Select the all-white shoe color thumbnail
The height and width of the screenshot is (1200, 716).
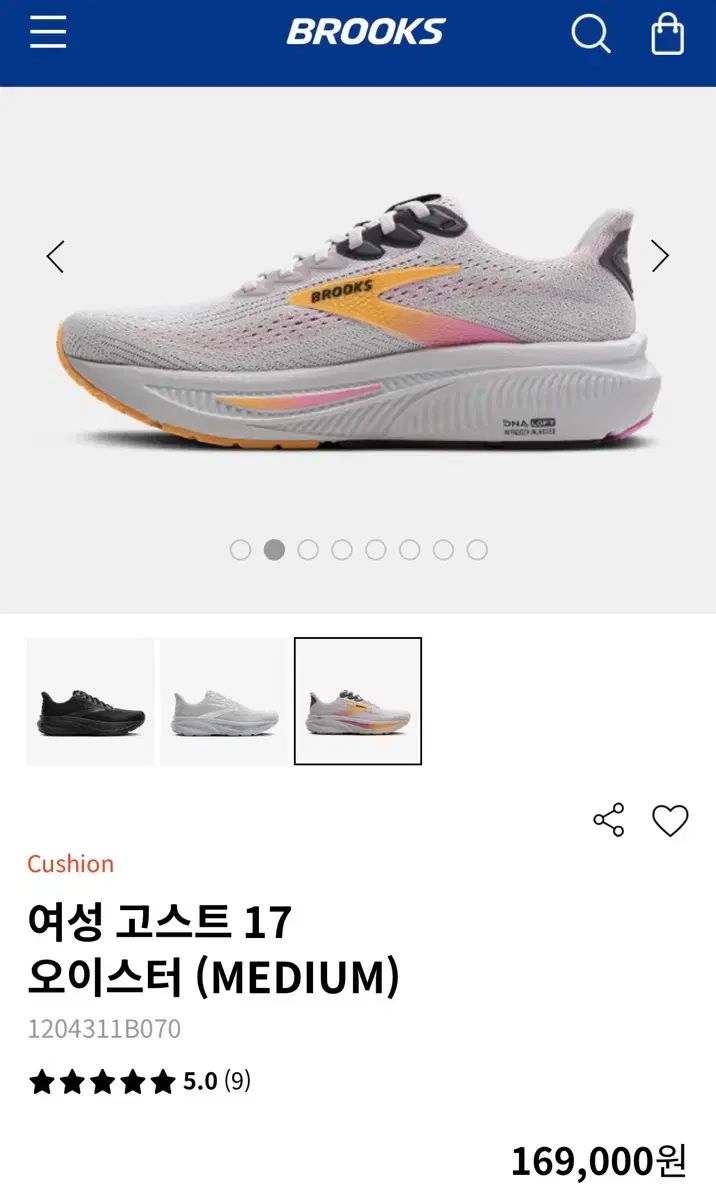(224, 701)
